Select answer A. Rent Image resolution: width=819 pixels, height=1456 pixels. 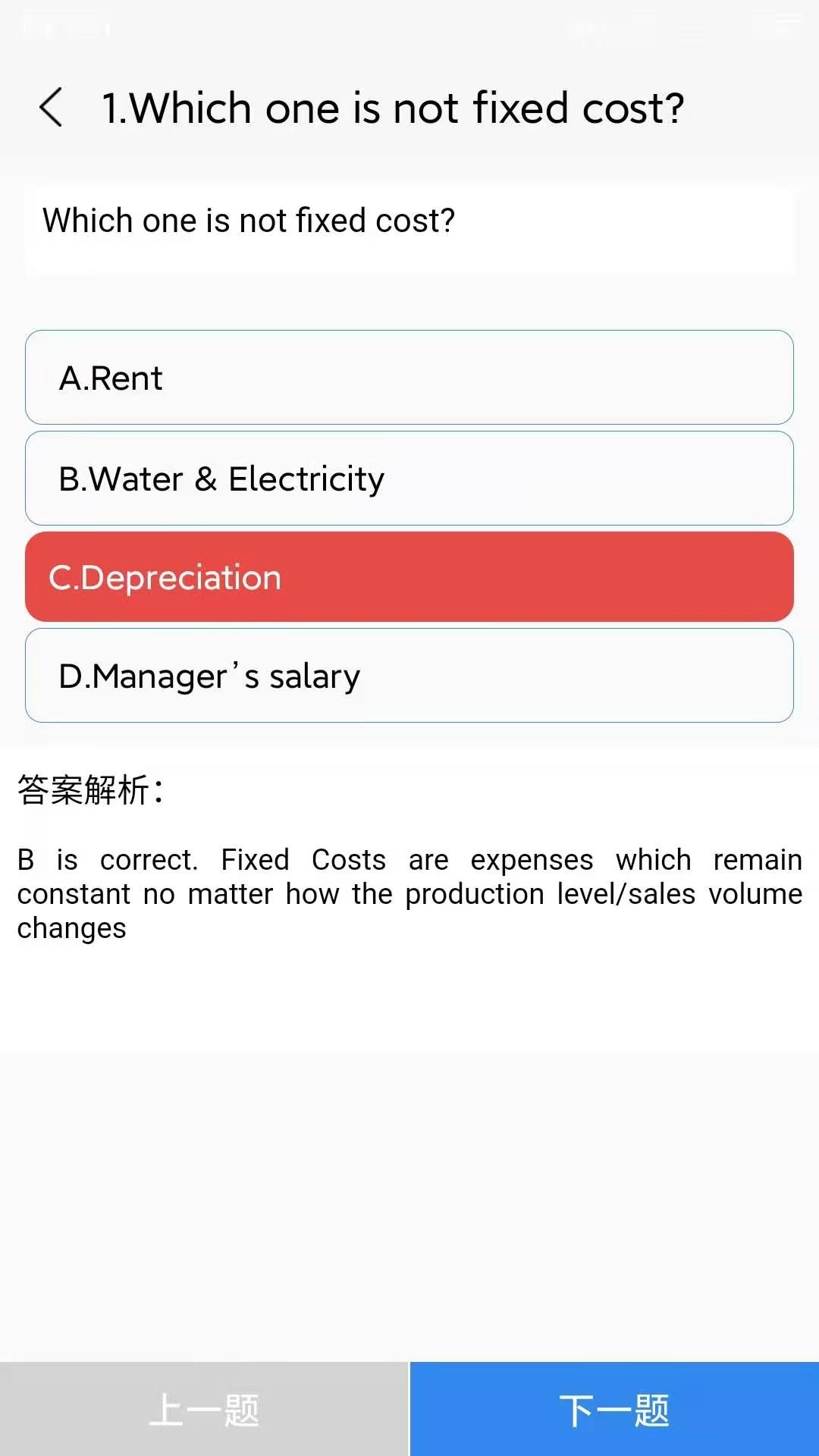409,378
